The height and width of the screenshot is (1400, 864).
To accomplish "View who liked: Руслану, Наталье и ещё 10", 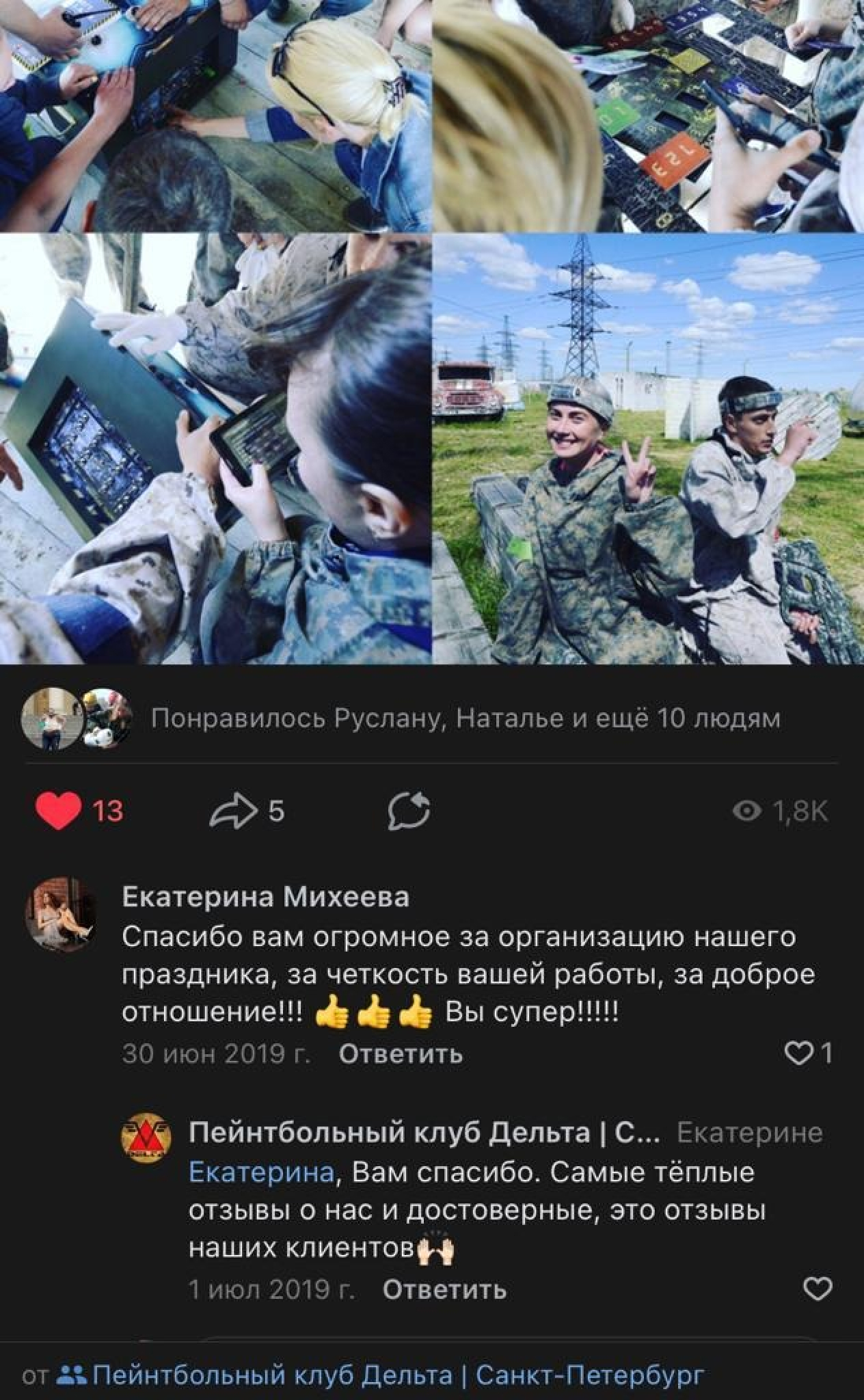I will pos(465,718).
